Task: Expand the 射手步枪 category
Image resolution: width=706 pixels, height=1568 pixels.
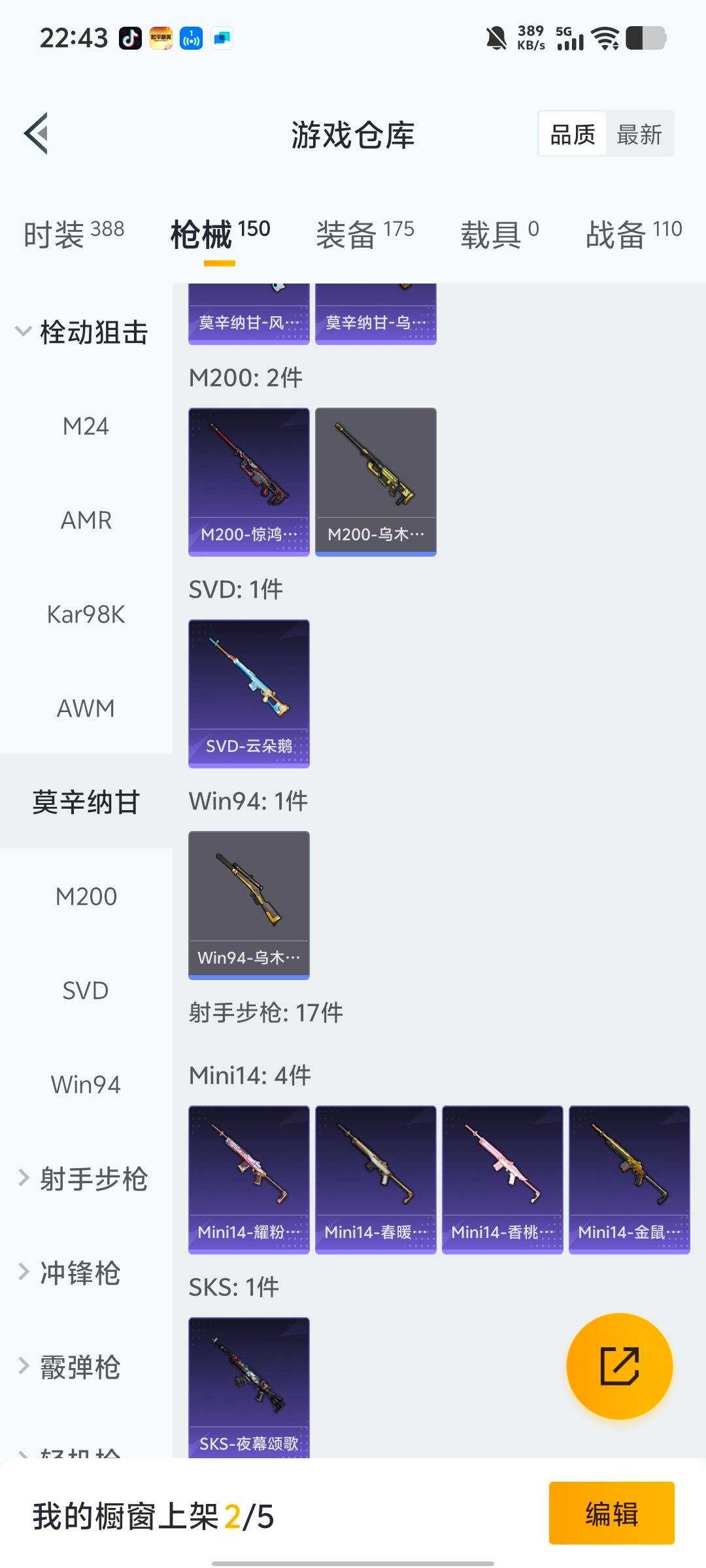Action: click(82, 1179)
